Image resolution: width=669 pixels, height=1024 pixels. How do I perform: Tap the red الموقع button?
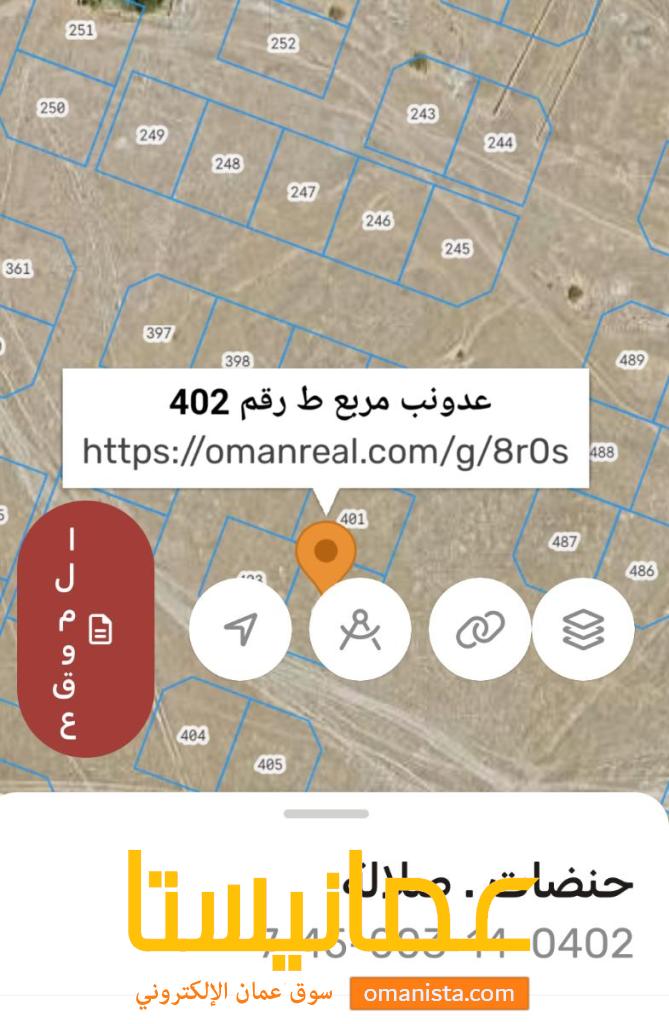point(85,629)
